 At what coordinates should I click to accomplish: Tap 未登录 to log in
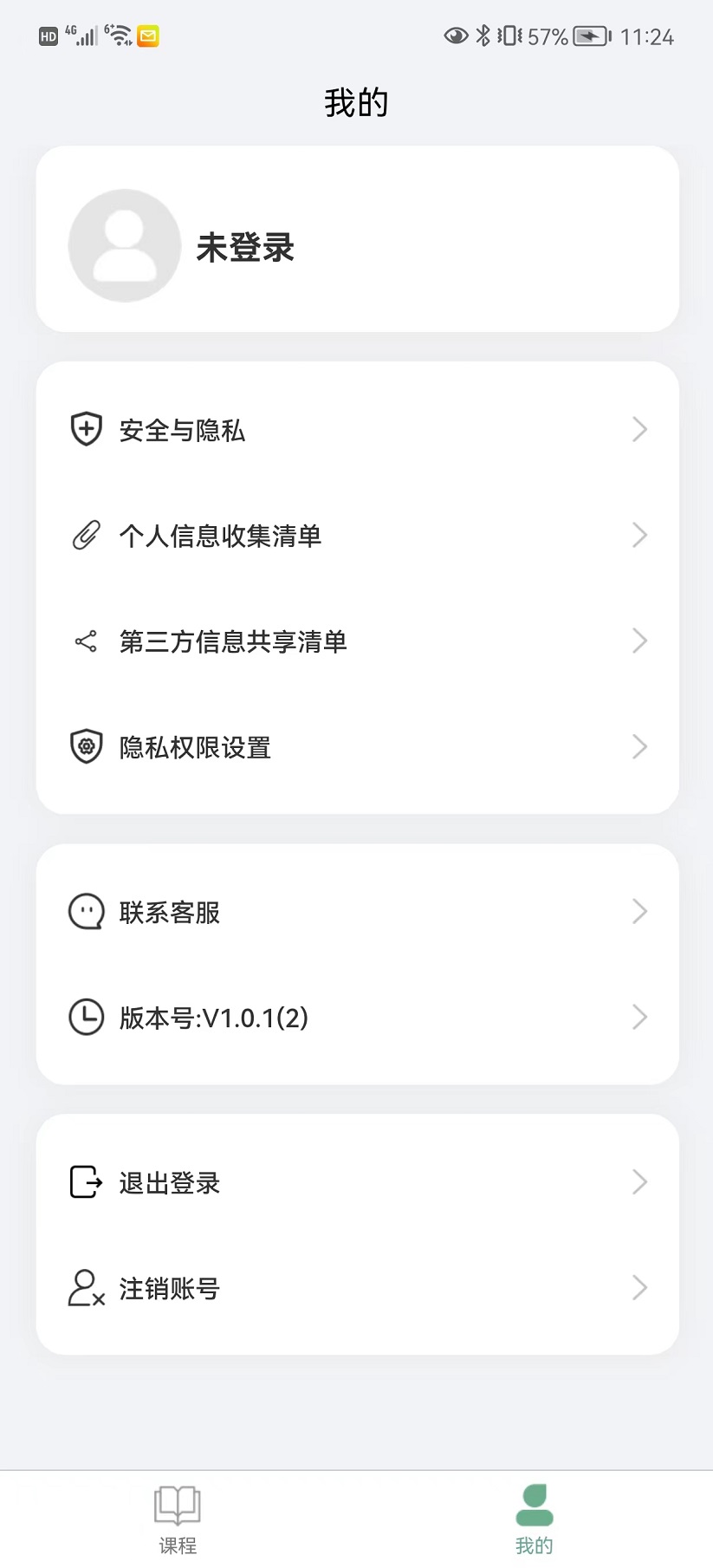(245, 248)
